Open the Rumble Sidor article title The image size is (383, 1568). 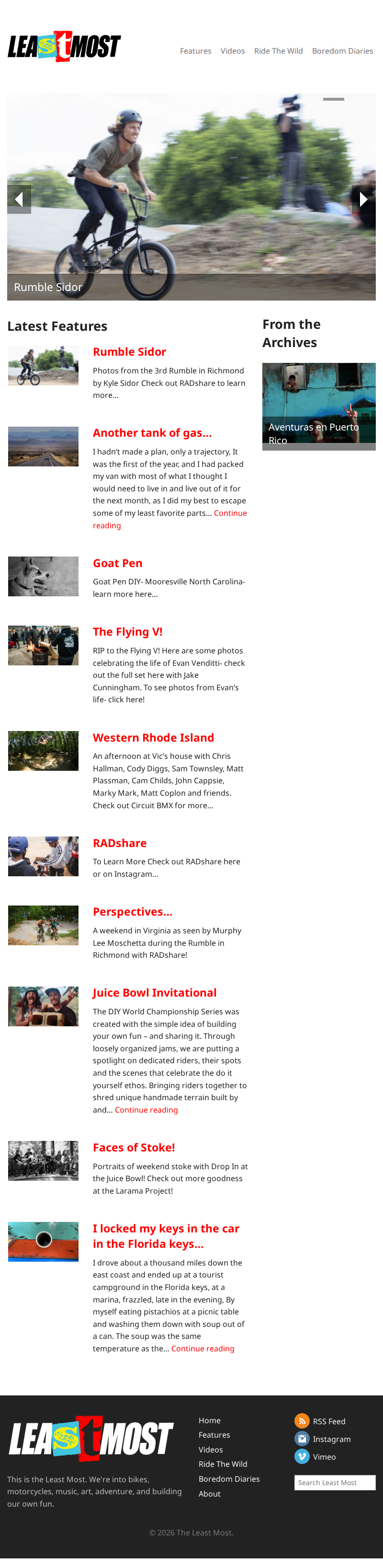click(x=129, y=352)
